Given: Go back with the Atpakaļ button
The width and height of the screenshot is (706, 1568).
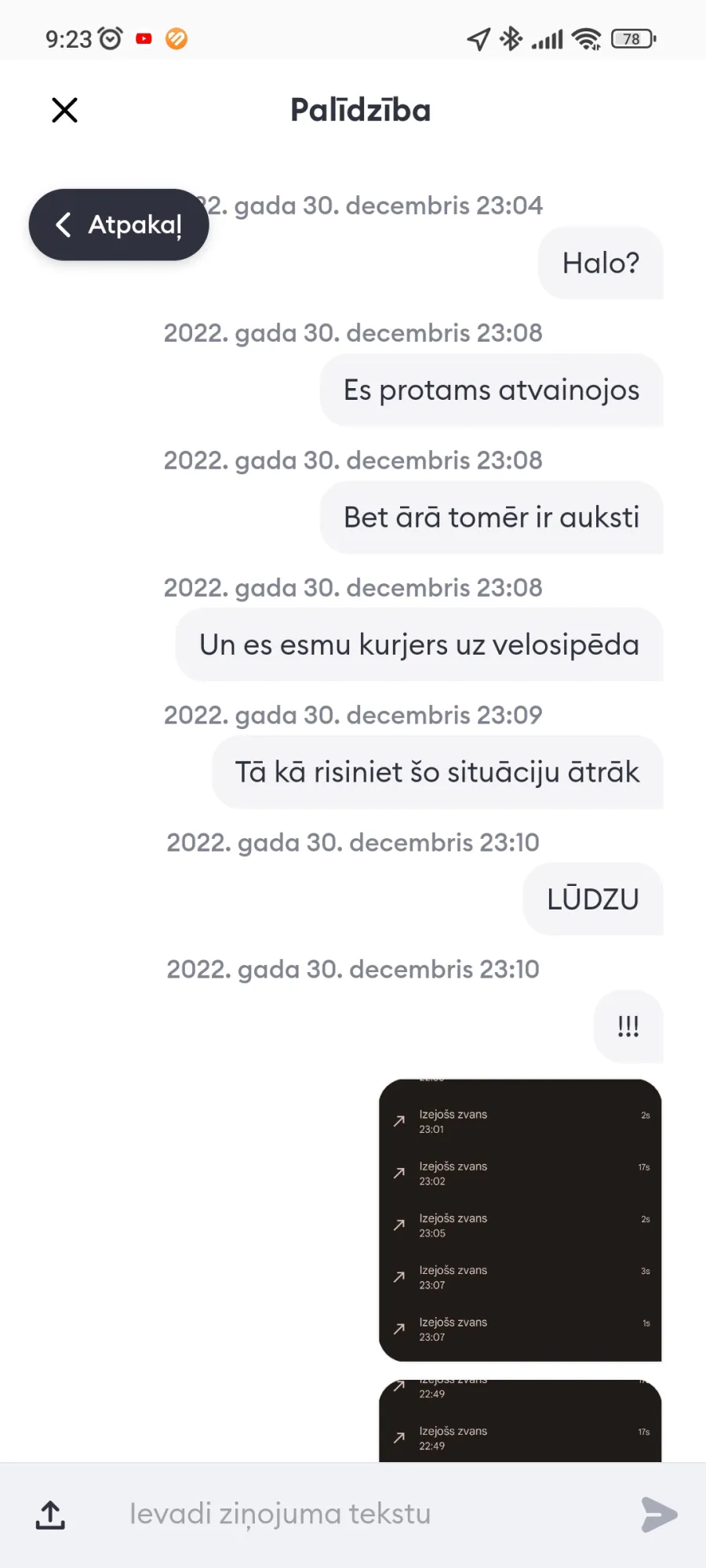Looking at the screenshot, I should [119, 224].
